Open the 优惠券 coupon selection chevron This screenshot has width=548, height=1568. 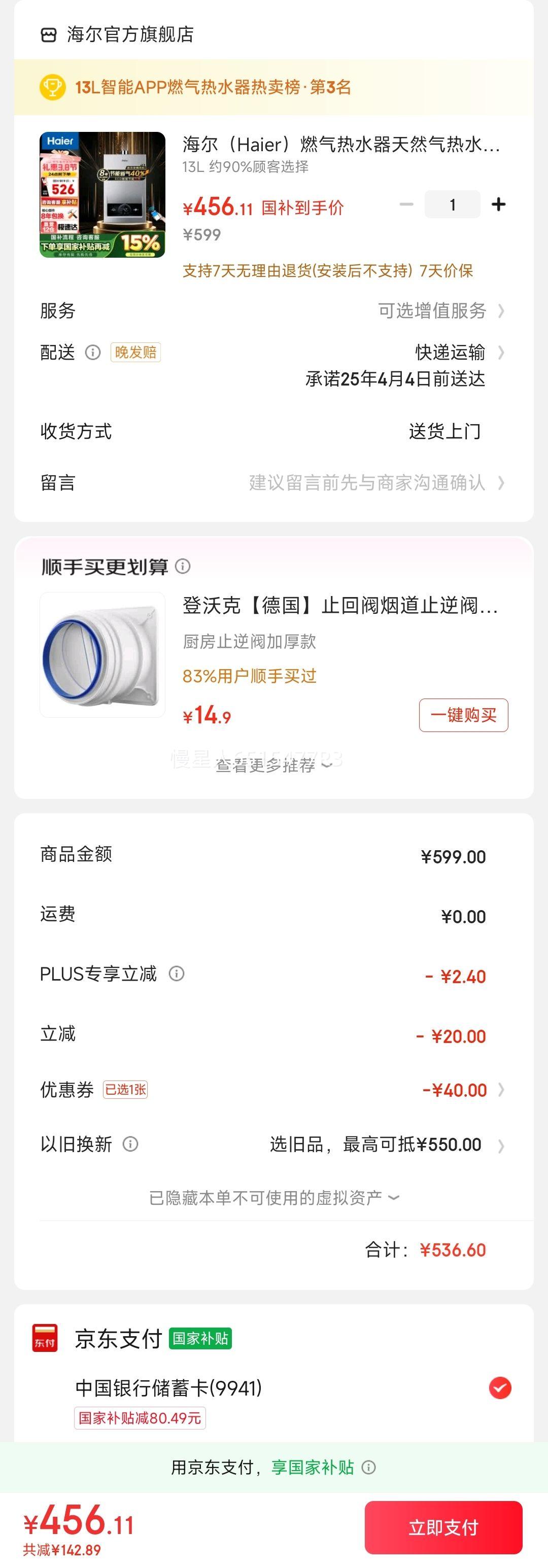(x=501, y=1090)
